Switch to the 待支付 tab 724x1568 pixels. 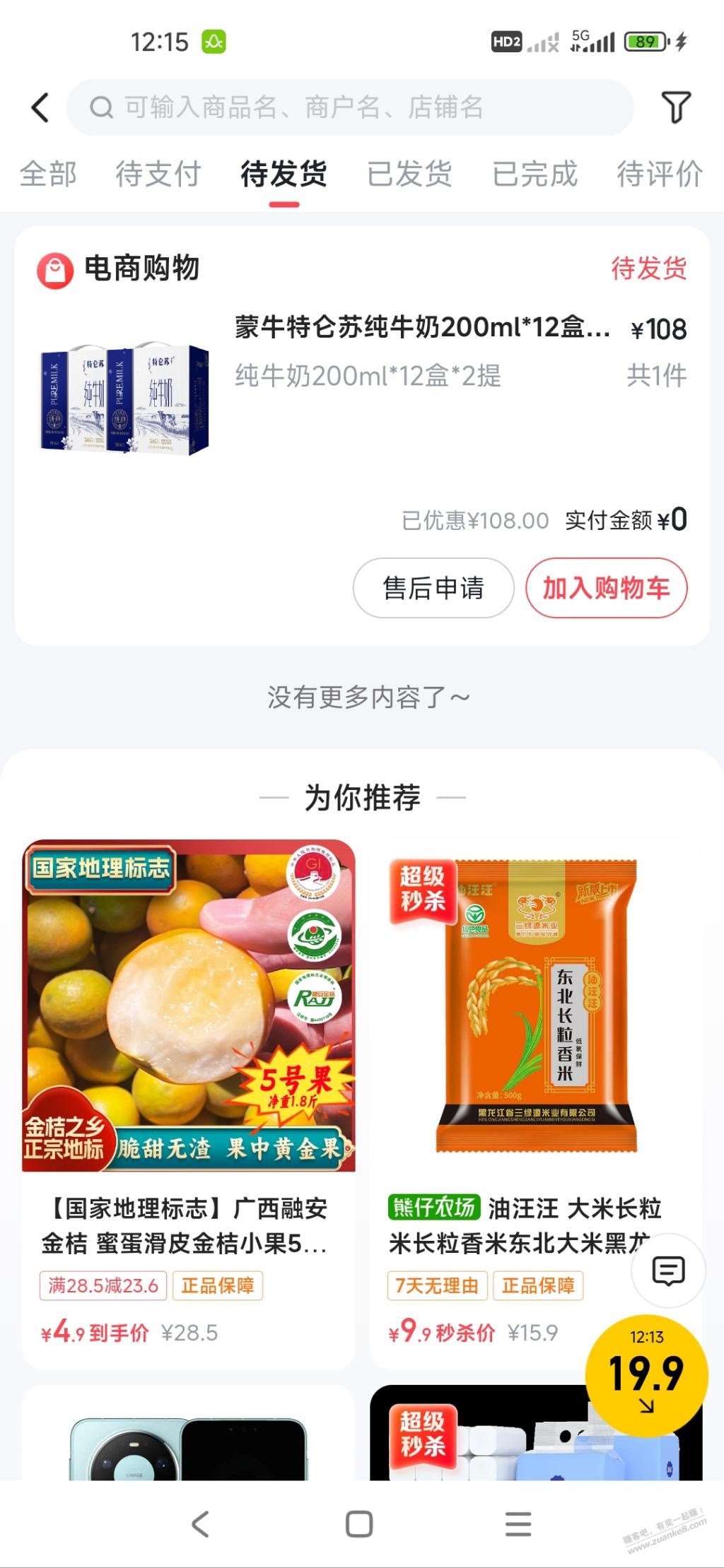158,174
